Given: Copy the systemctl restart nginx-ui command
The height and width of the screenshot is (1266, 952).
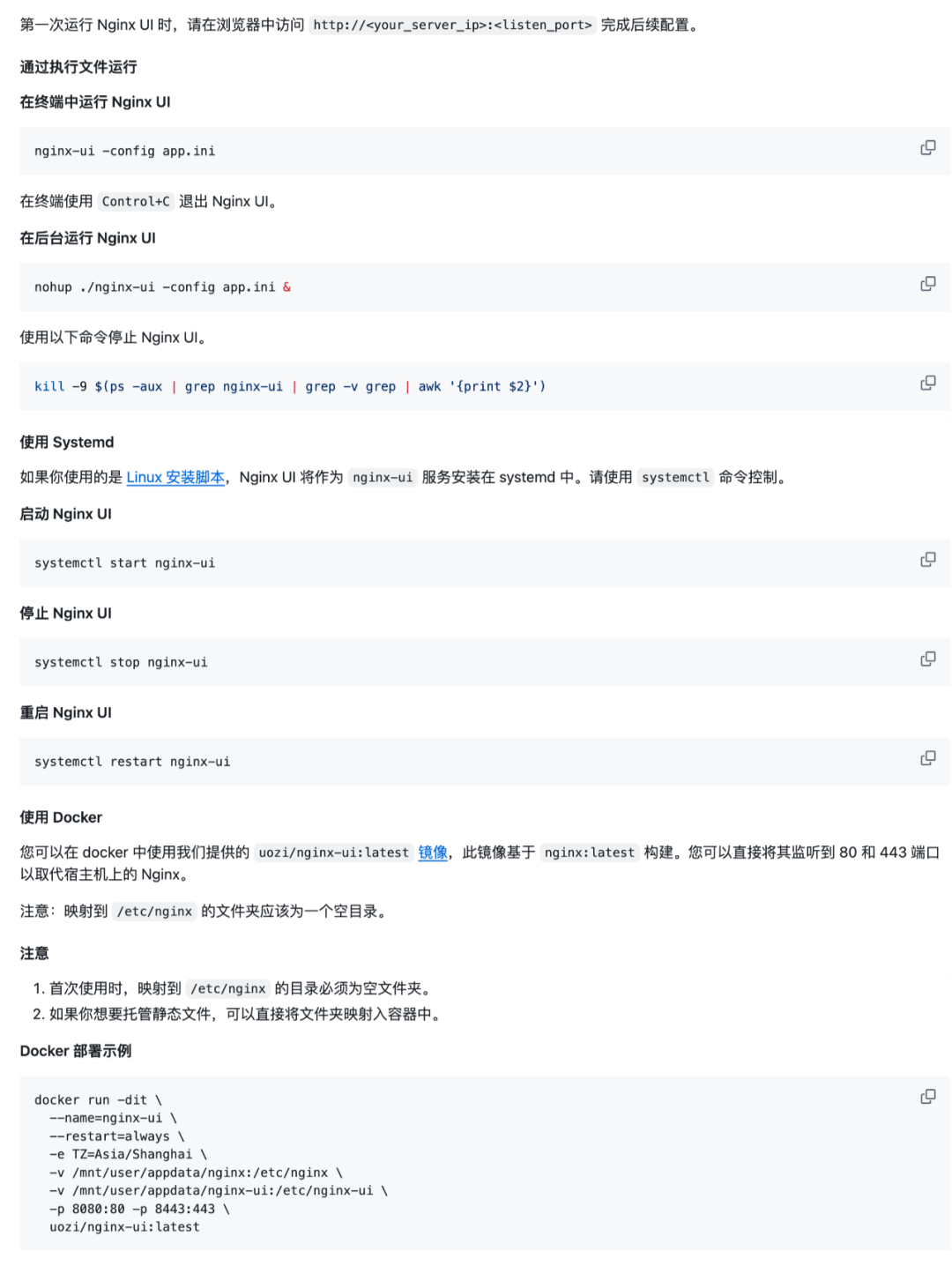Looking at the screenshot, I should (927, 758).
